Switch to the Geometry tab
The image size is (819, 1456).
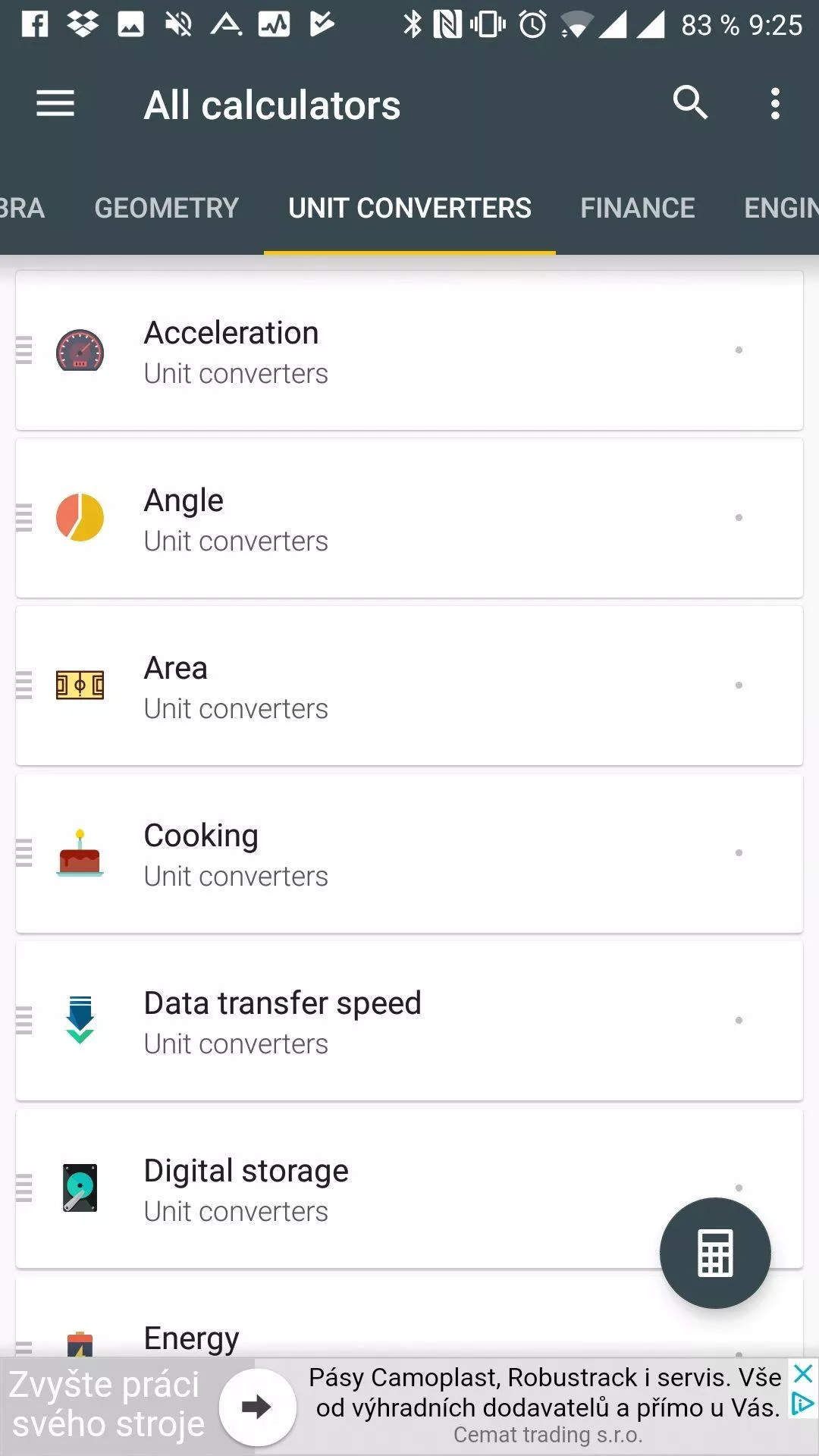166,208
